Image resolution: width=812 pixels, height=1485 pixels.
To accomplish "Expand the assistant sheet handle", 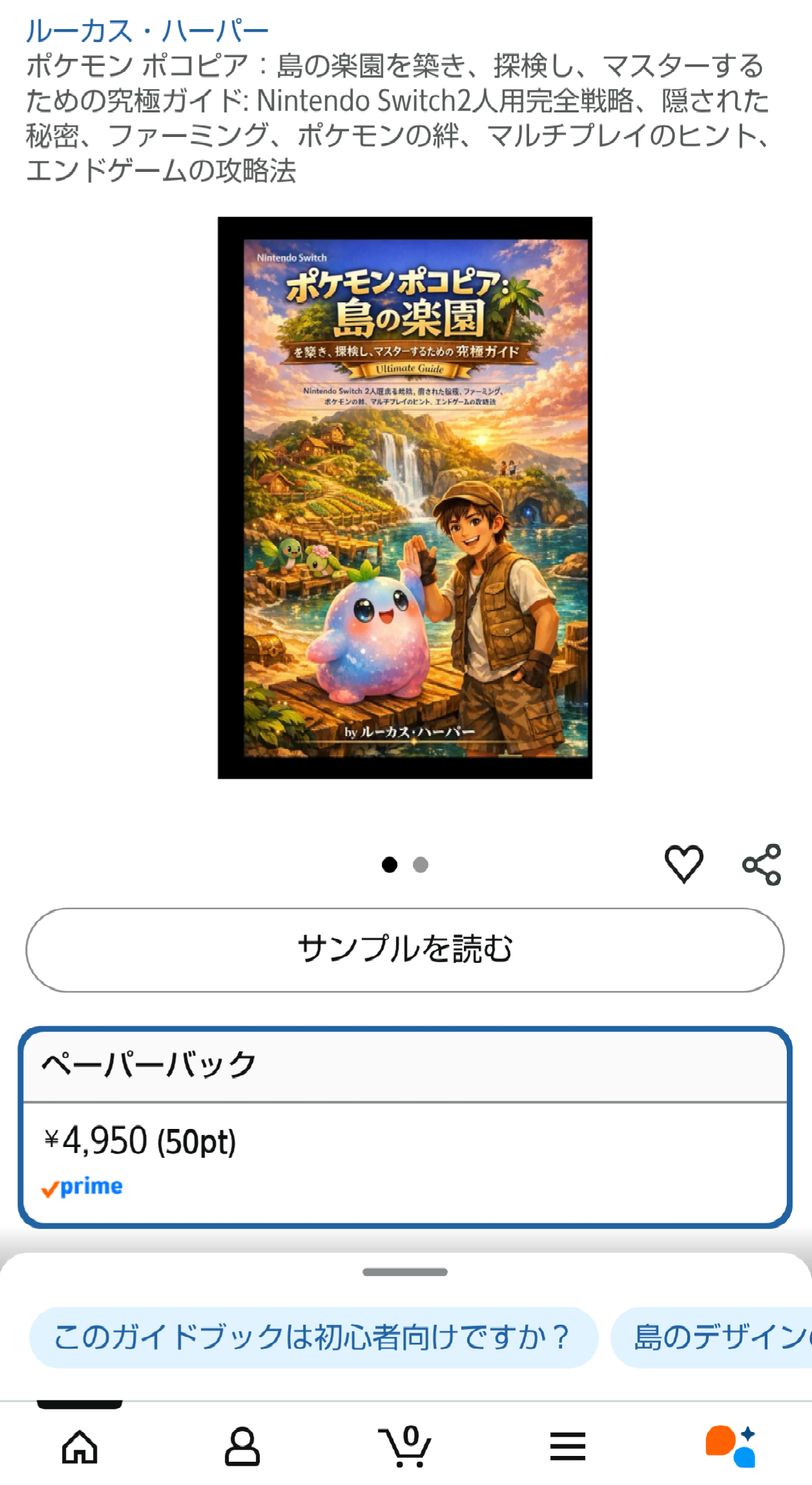I will (405, 1272).
